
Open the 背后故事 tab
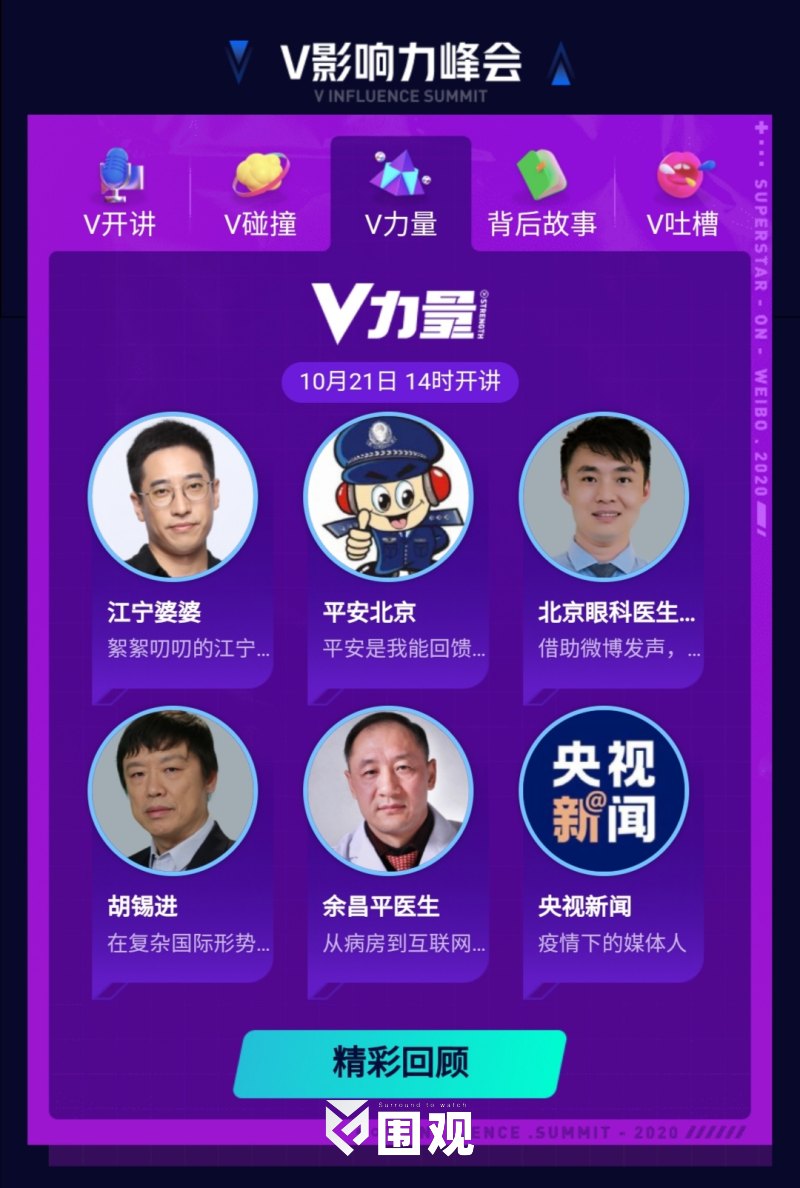click(542, 195)
